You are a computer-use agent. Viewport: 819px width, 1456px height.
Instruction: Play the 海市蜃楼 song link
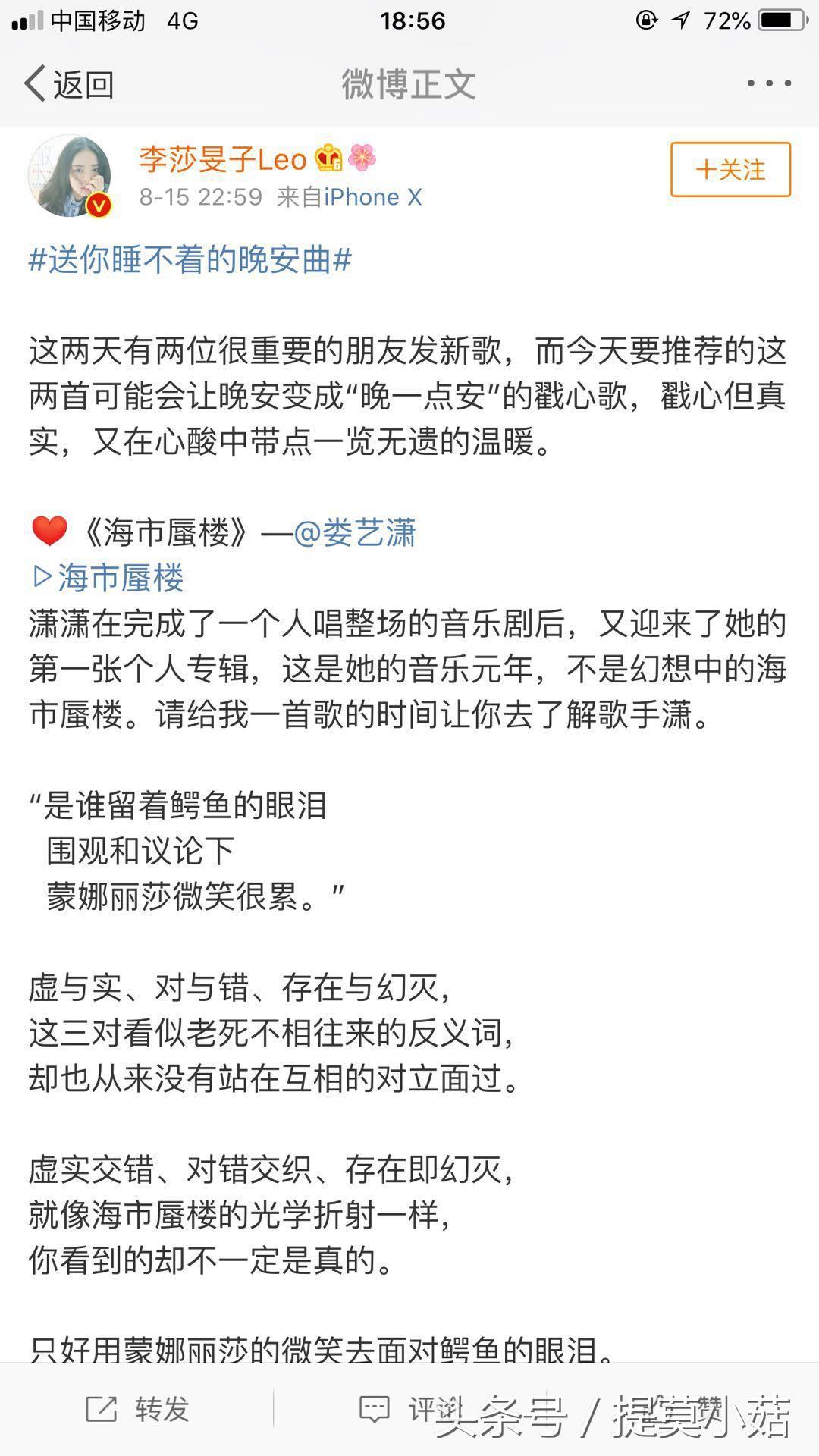coord(108,578)
